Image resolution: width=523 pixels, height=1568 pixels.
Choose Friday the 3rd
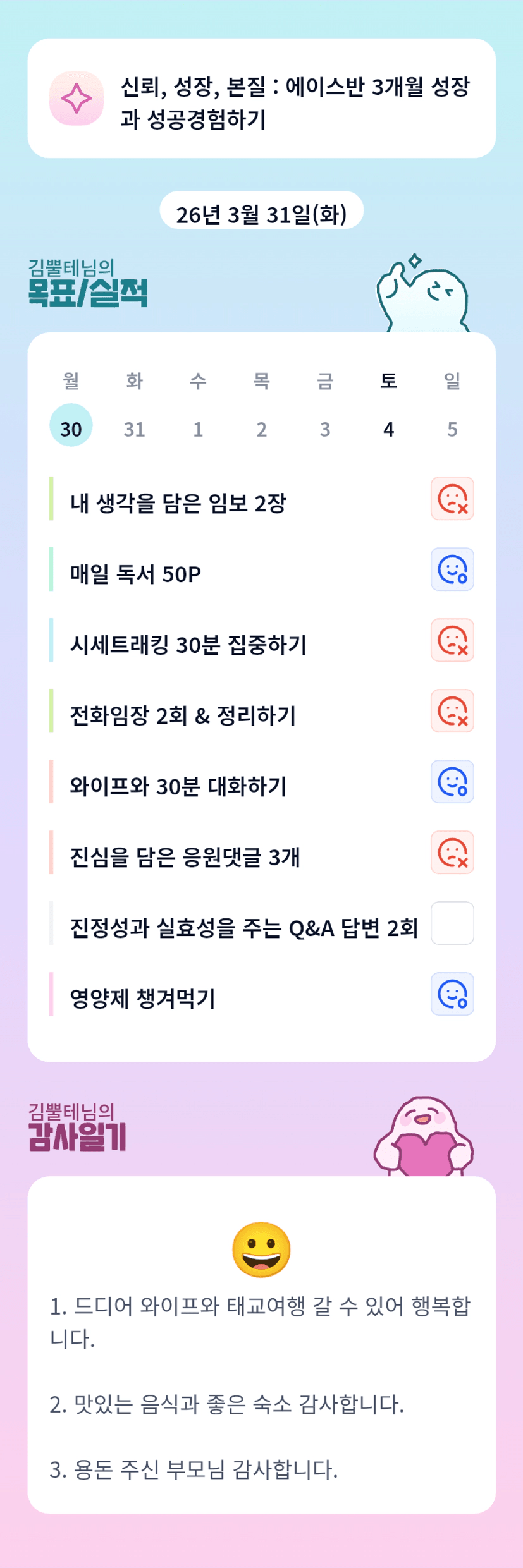pyautogui.click(x=325, y=429)
